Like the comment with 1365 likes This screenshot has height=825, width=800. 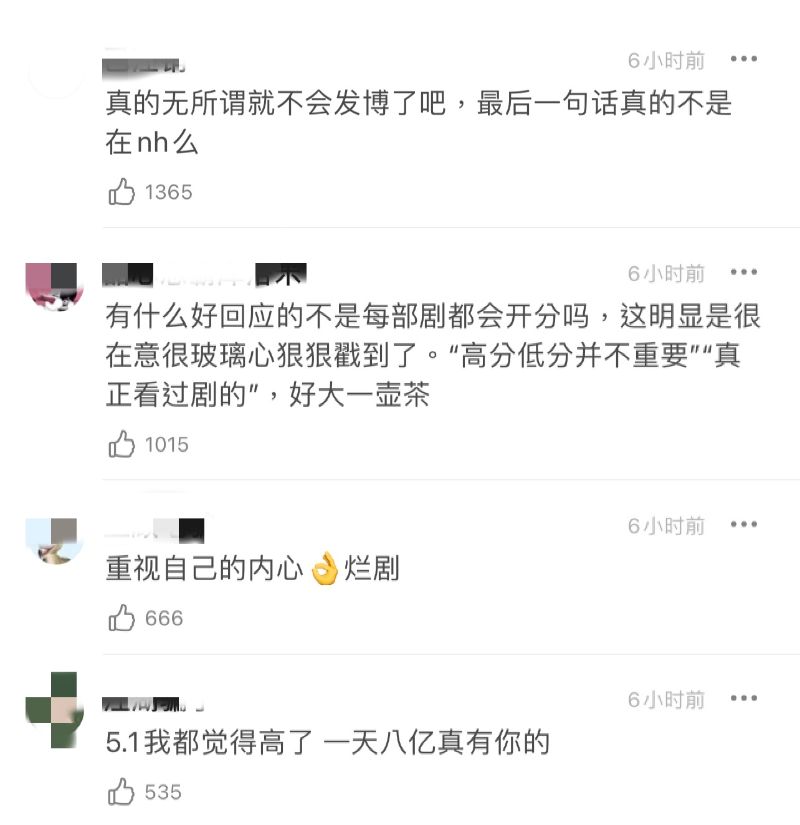click(x=122, y=192)
